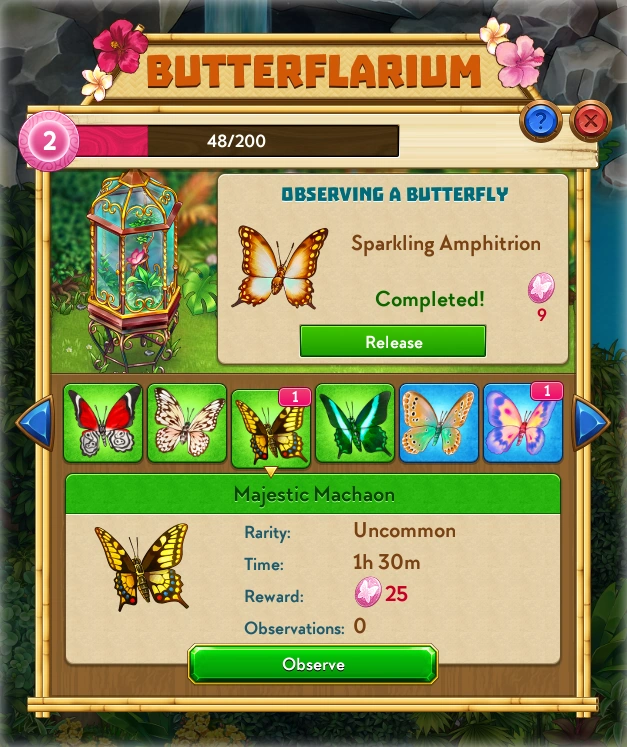
Task: Select the orange and teal butterfly tile
Action: (439, 423)
